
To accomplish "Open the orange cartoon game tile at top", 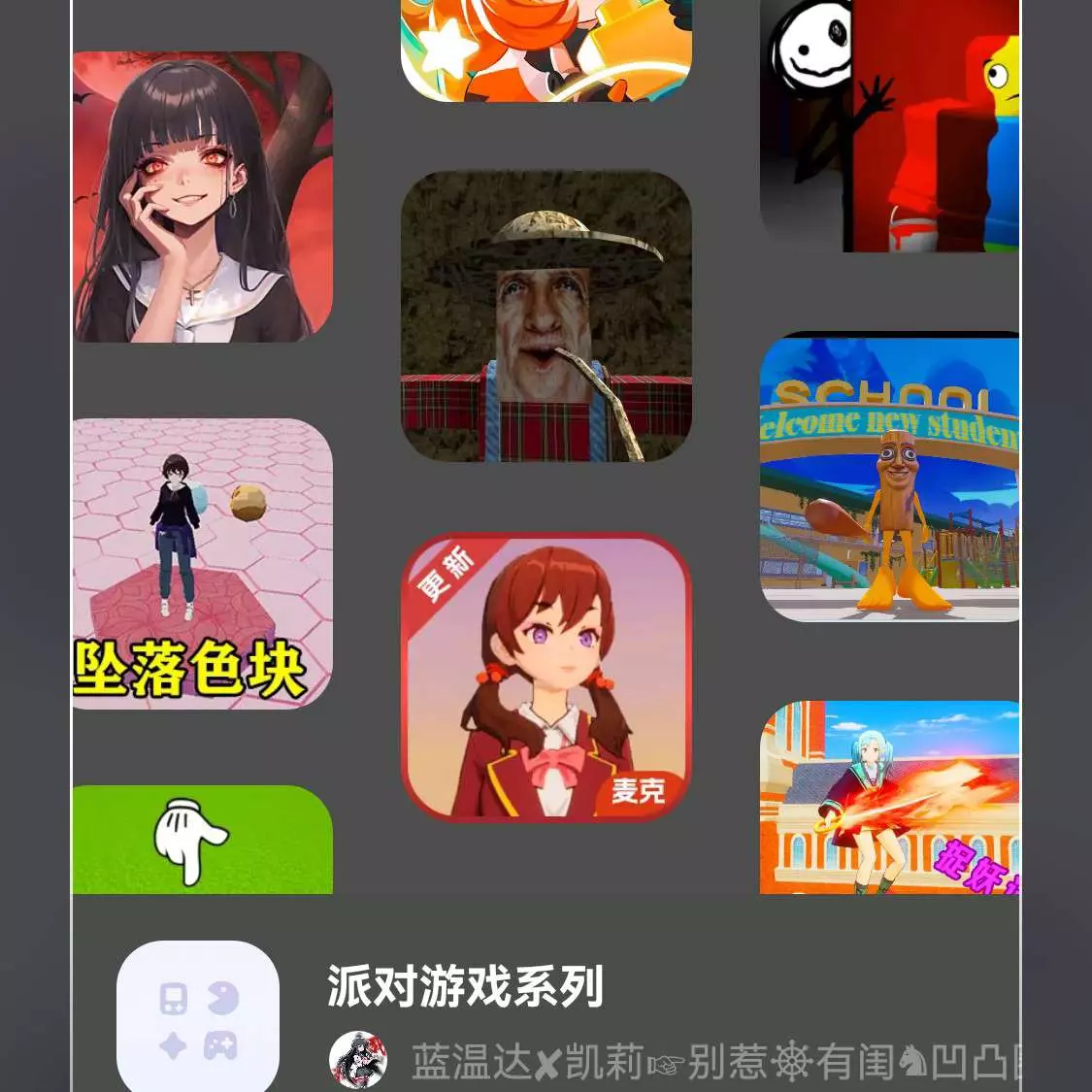I will point(546,50).
